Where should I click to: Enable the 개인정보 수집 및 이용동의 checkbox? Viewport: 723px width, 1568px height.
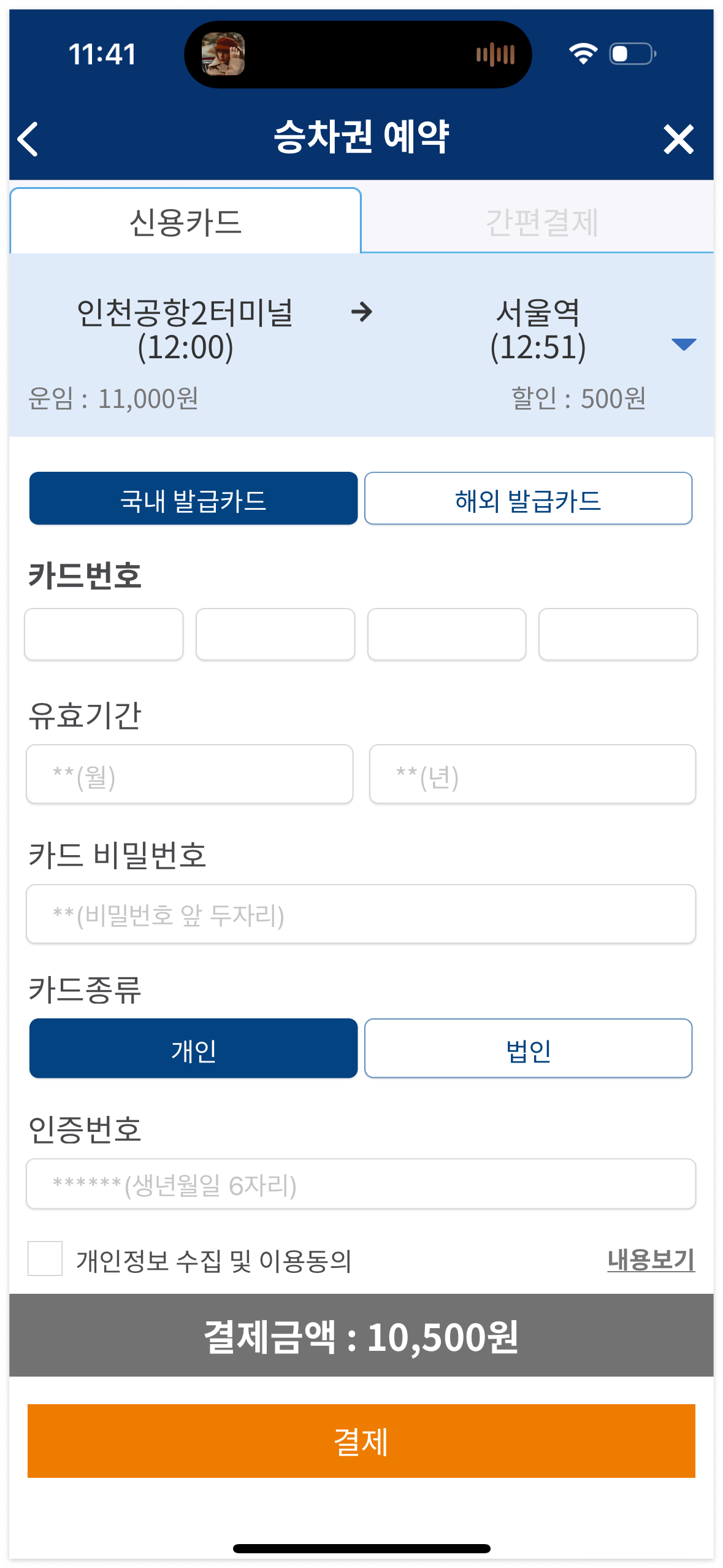tap(44, 1261)
